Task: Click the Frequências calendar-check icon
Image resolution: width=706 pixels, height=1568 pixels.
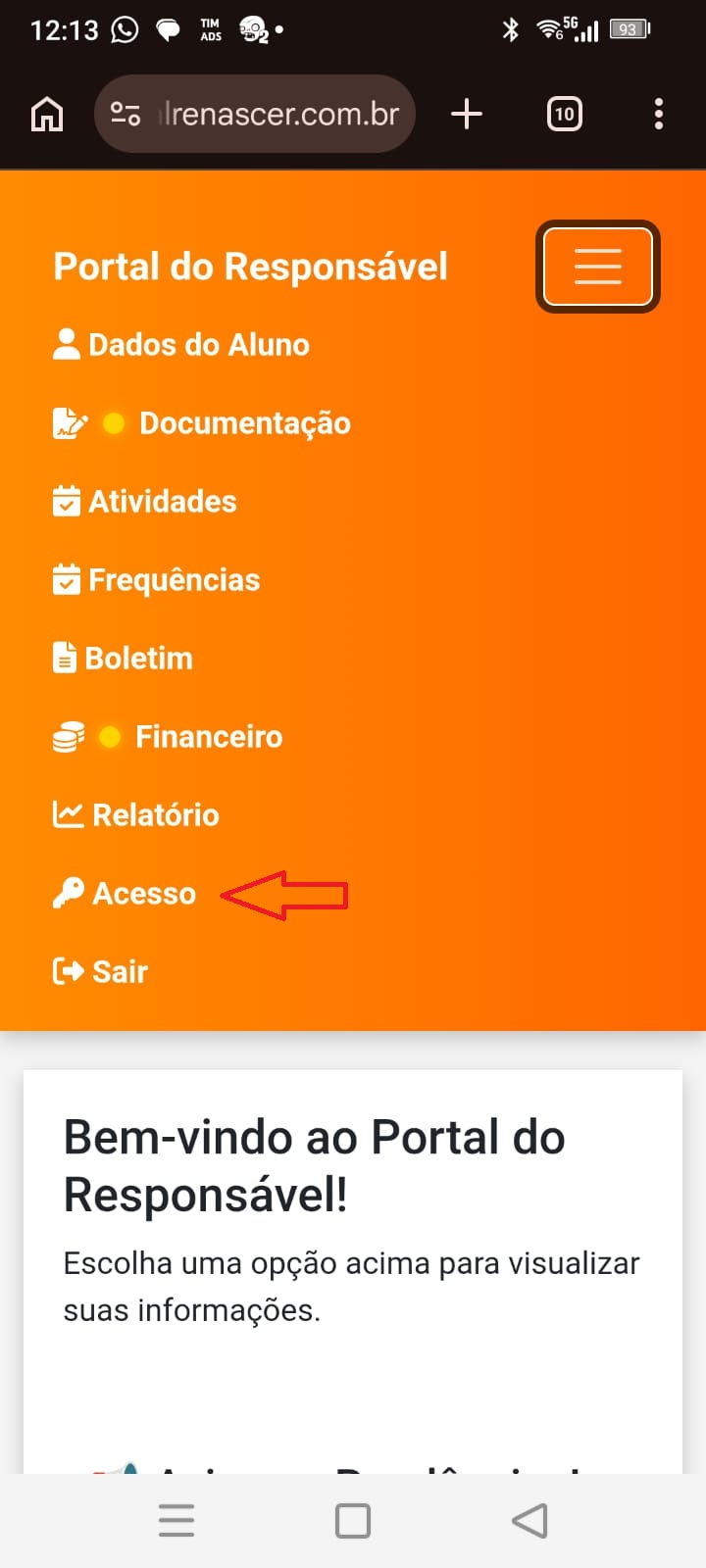Action: [x=66, y=579]
